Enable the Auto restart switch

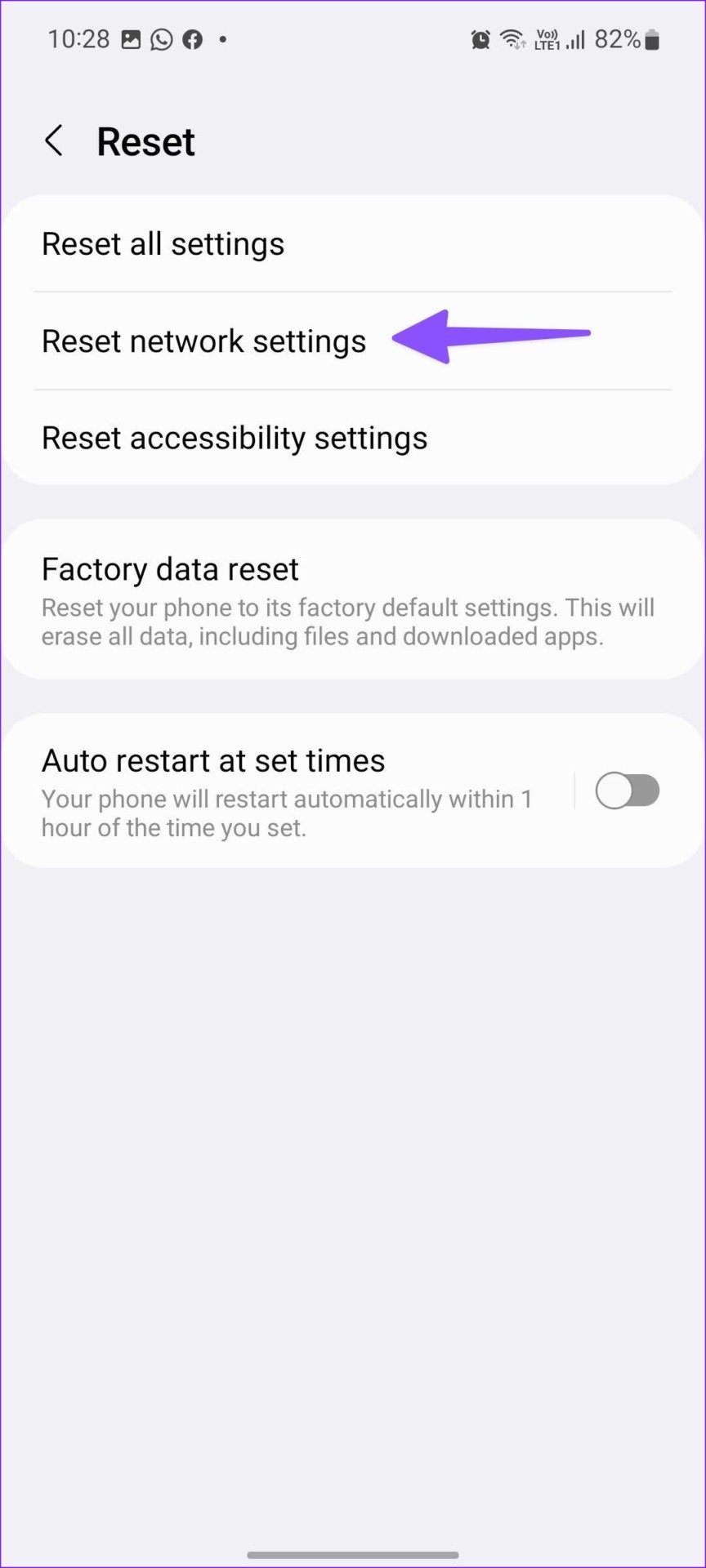627,791
